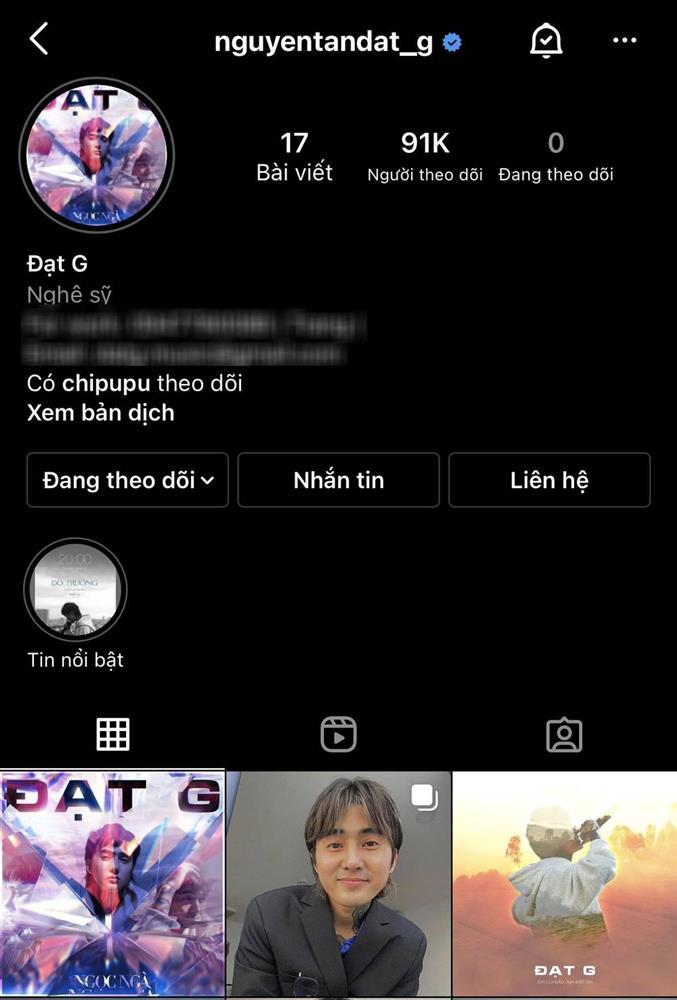Open the notifications bell for this profile

[546, 41]
